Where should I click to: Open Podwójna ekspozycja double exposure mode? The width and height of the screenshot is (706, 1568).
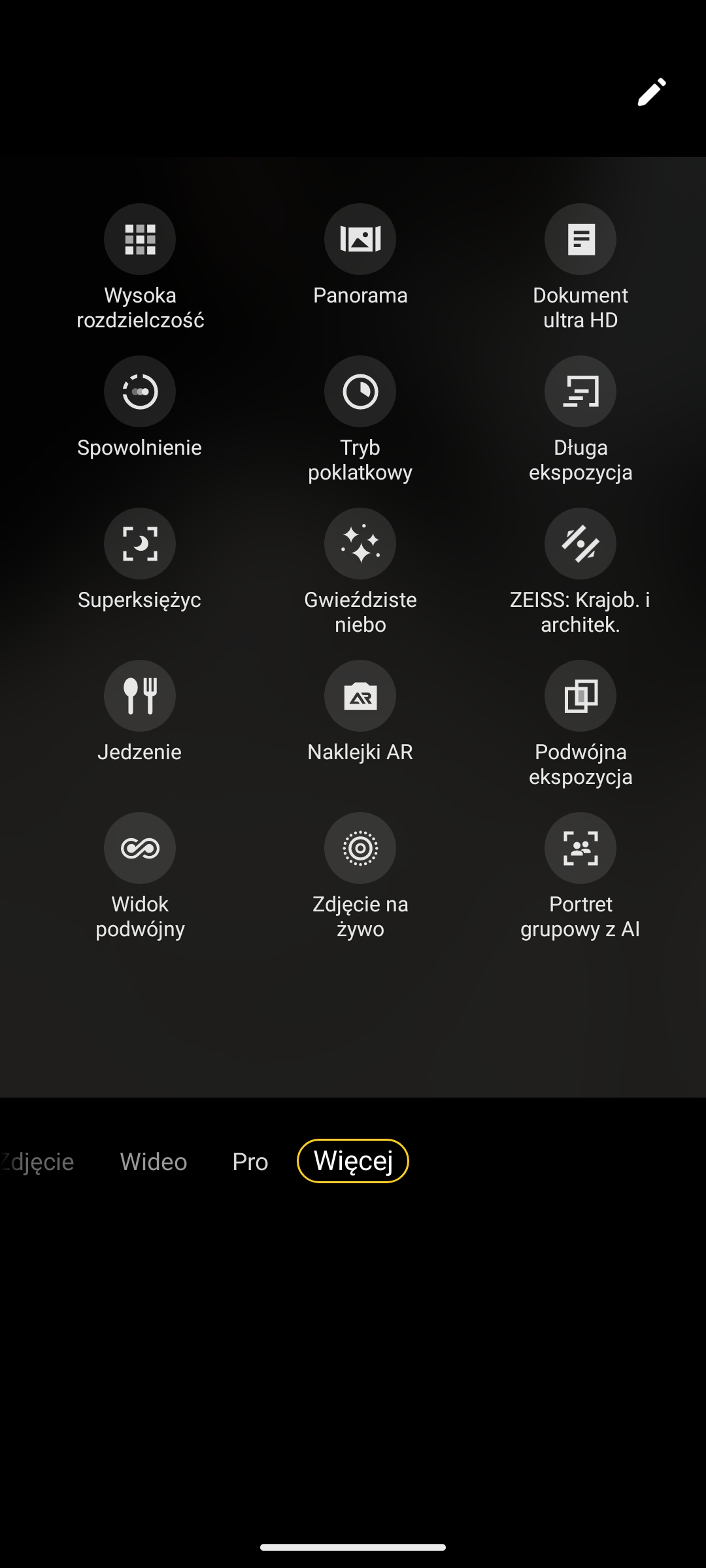[580, 695]
